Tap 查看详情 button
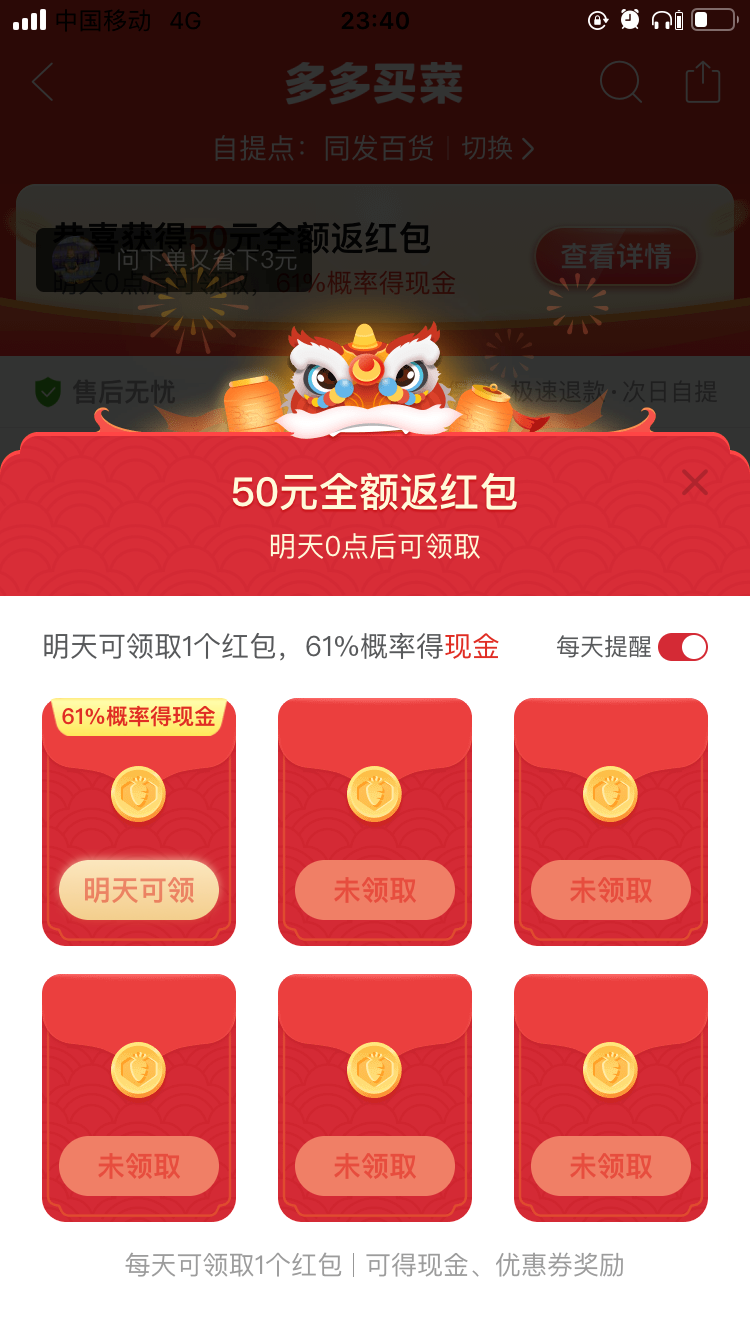 615,257
